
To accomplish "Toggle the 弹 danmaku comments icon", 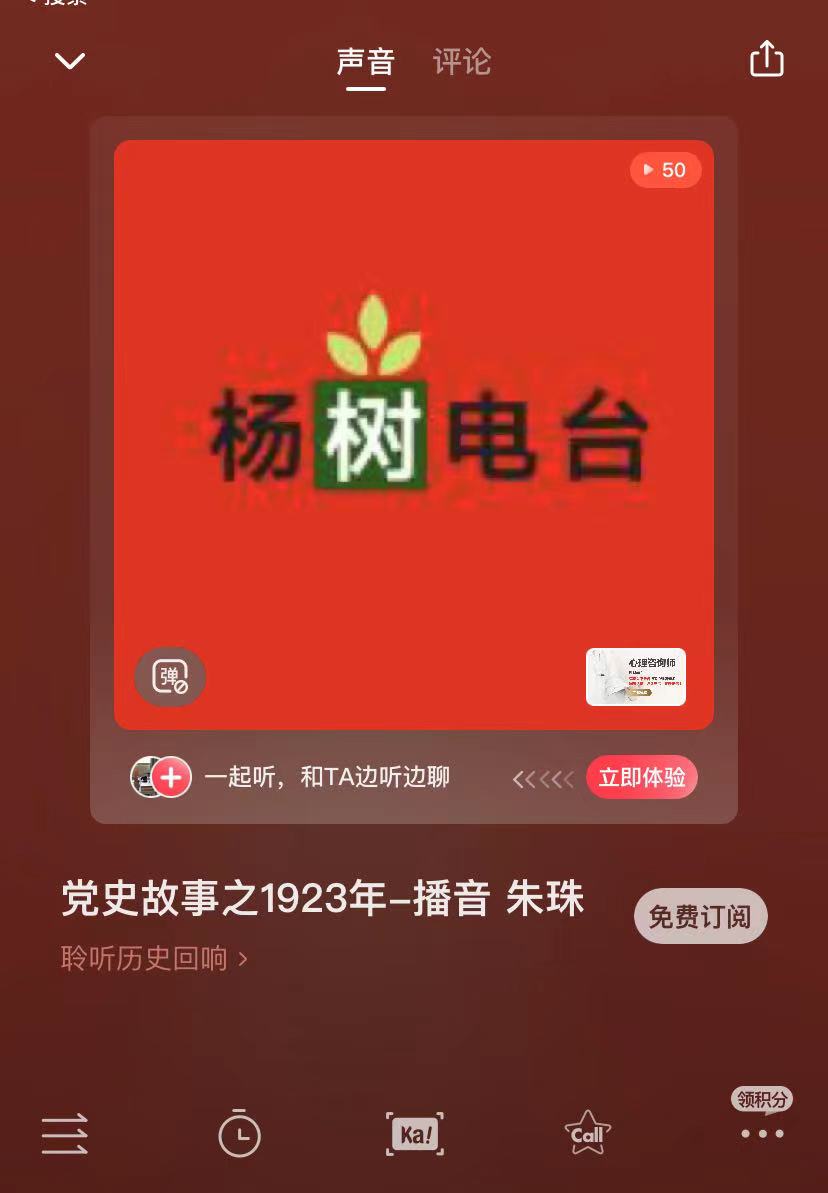I will coord(170,677).
